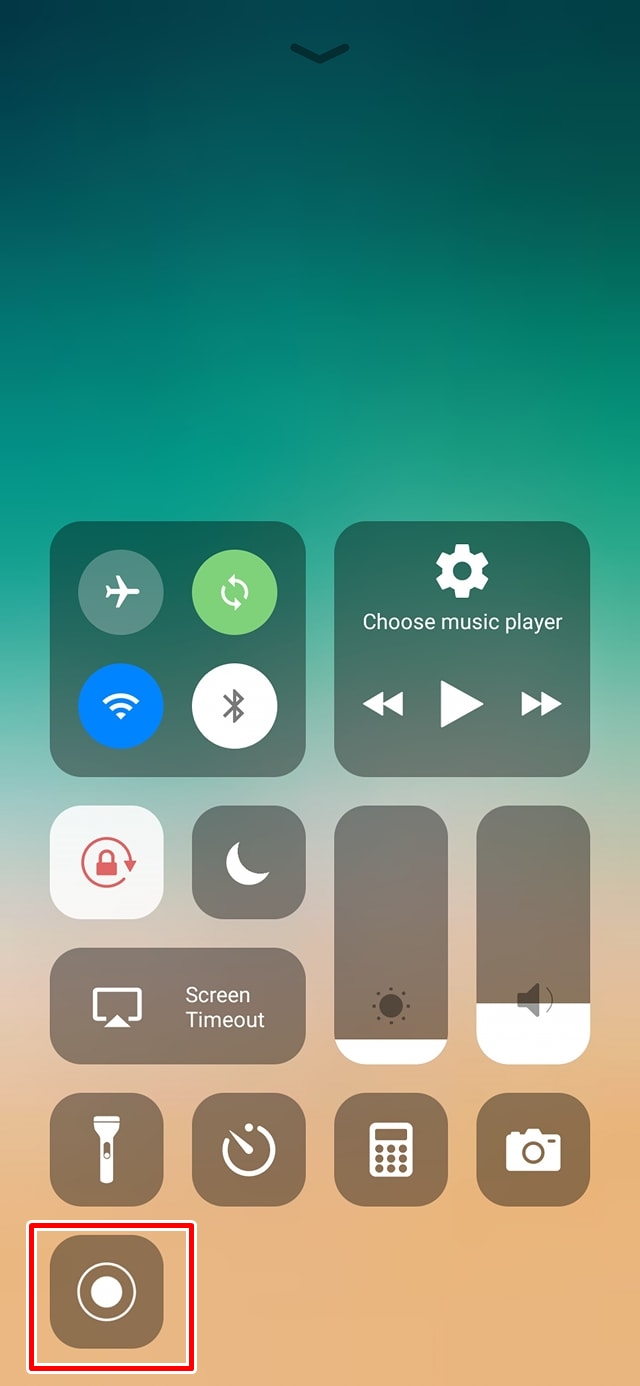Enable do not disturb moon
640x1386 pixels.
click(x=248, y=862)
